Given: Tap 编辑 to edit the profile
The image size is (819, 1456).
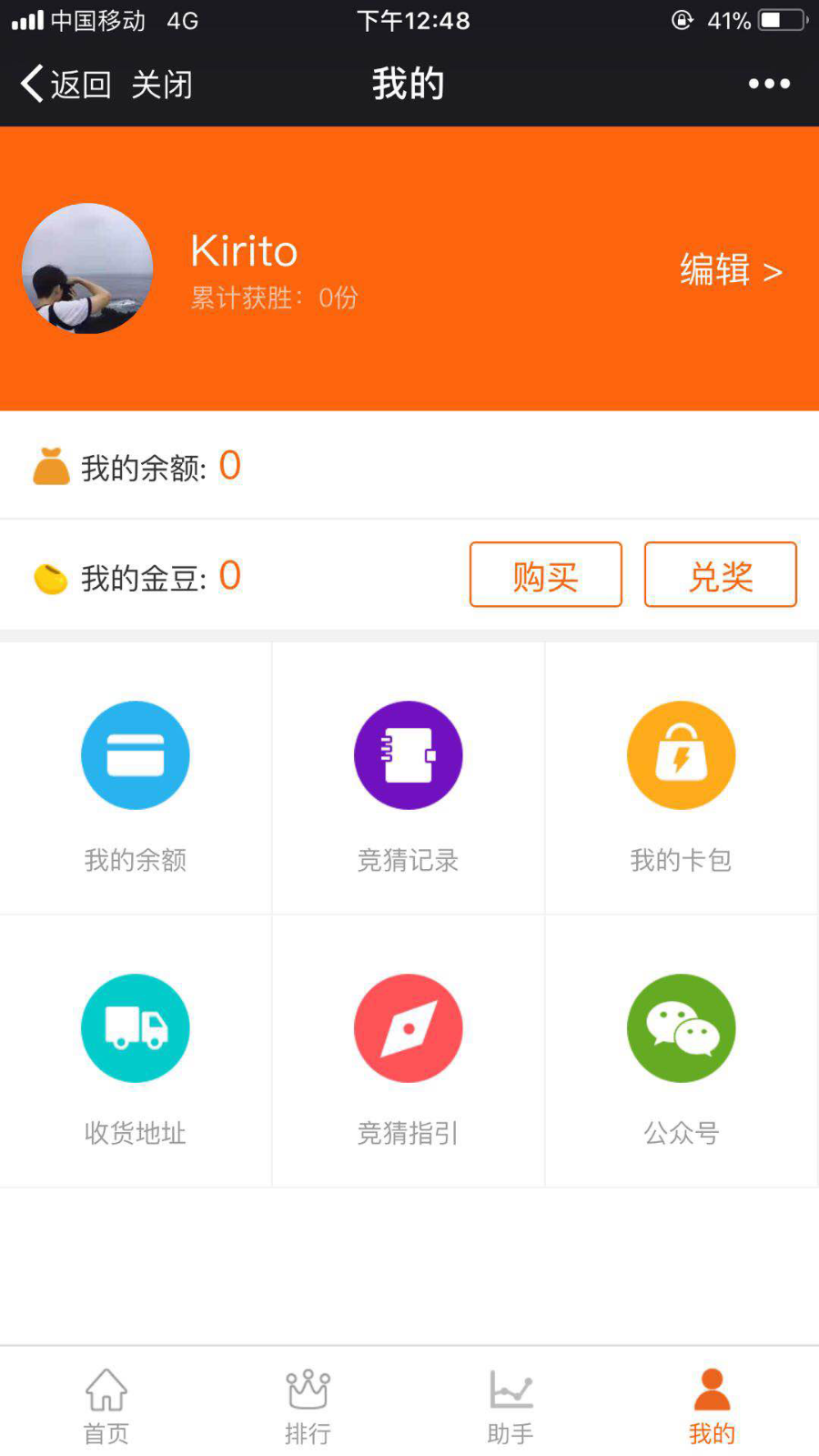Looking at the screenshot, I should click(731, 269).
